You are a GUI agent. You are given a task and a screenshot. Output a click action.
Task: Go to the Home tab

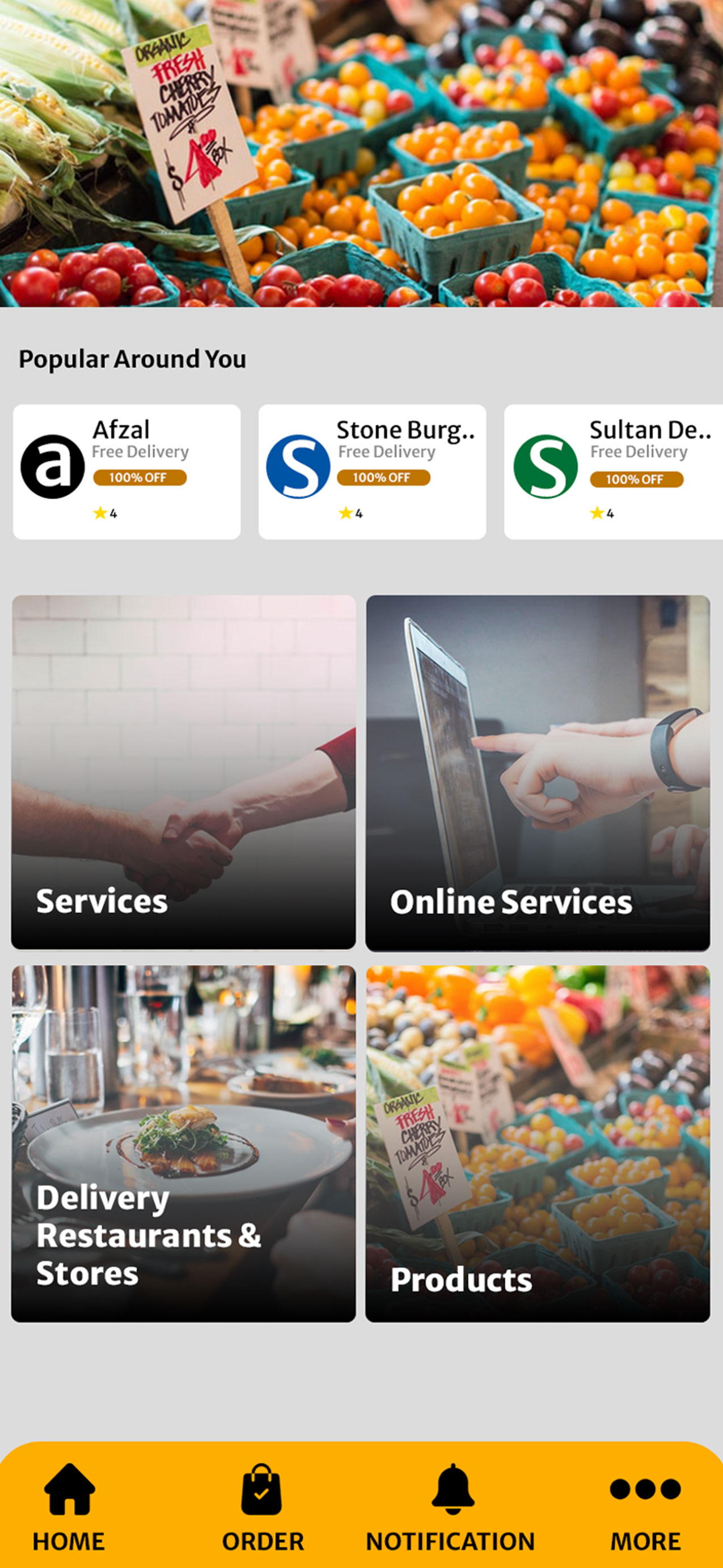[69, 1507]
